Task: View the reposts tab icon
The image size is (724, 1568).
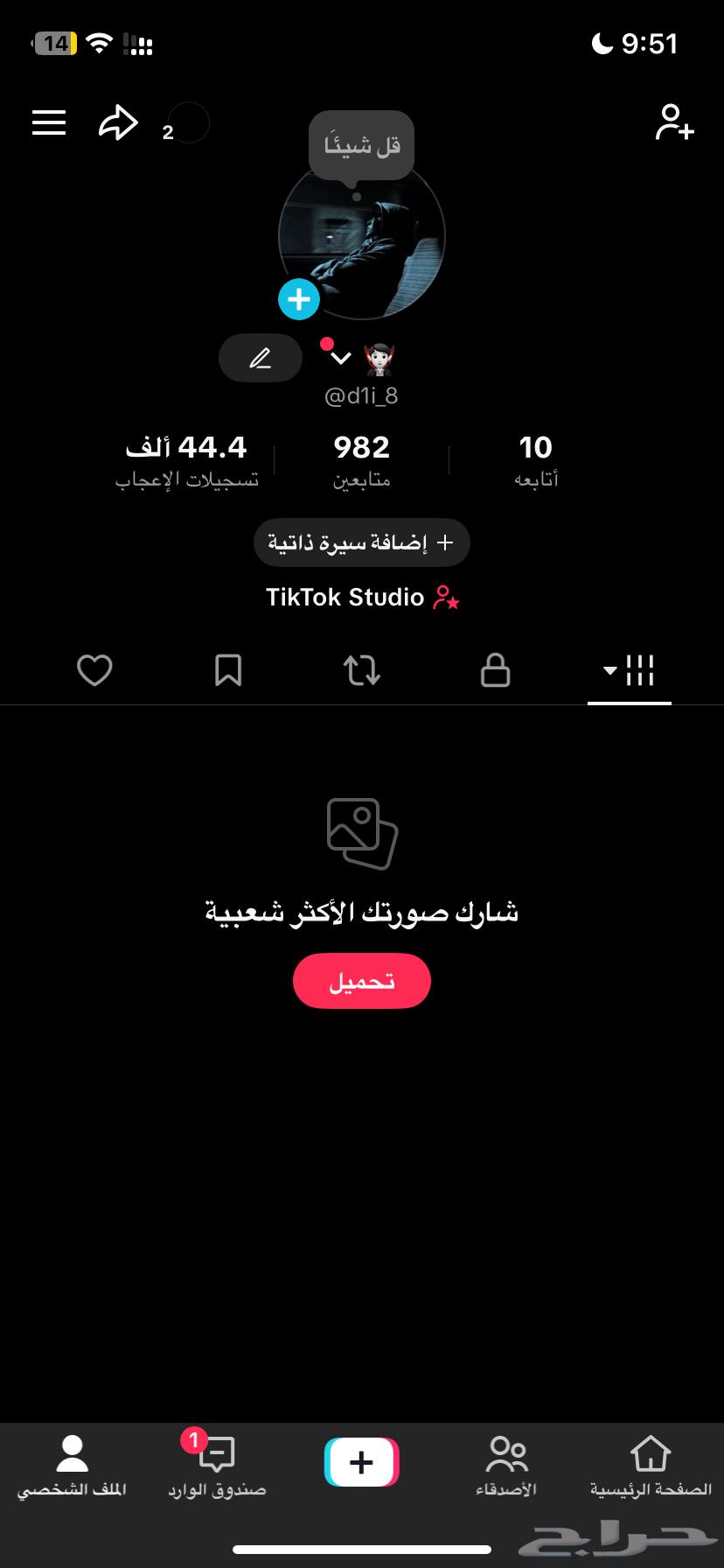Action: pos(361,670)
